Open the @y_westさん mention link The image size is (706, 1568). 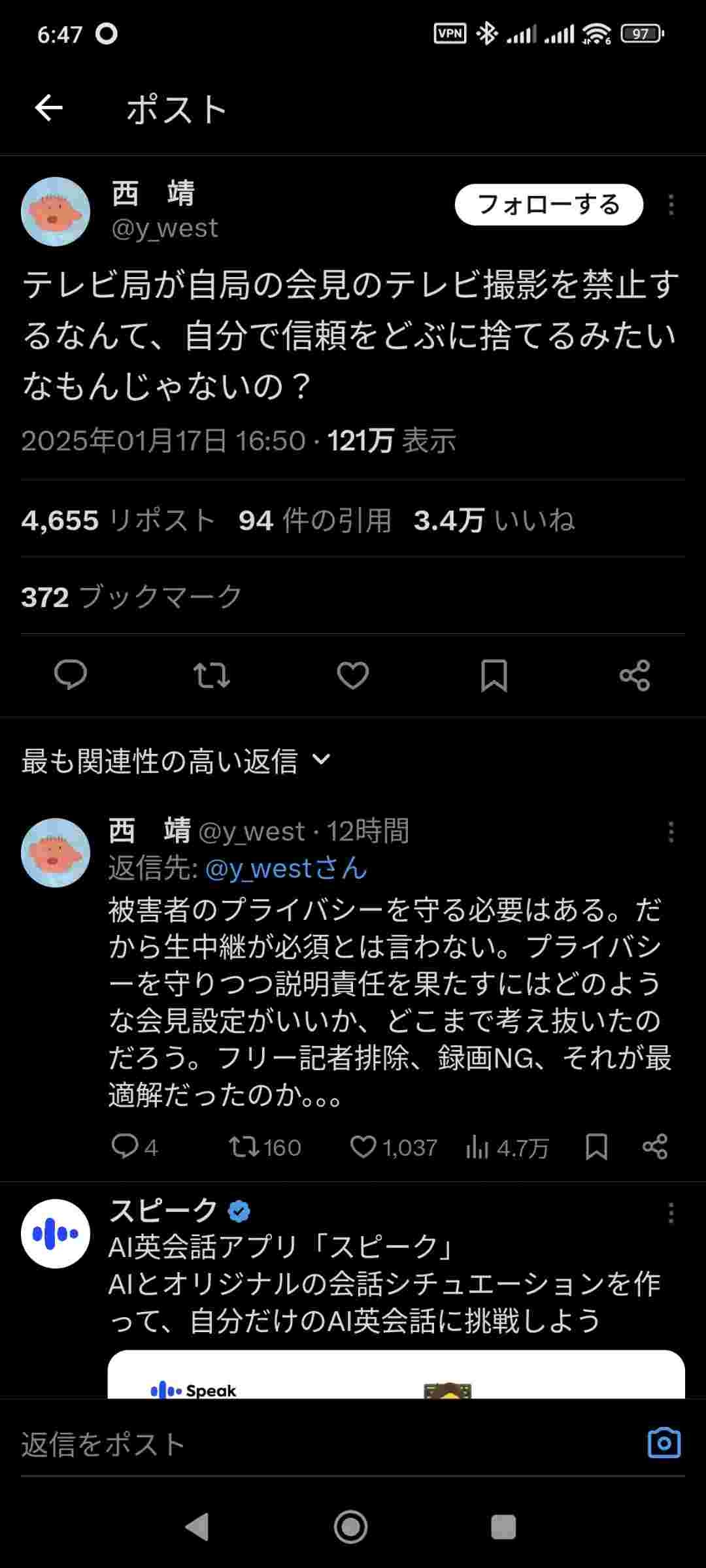click(x=286, y=868)
